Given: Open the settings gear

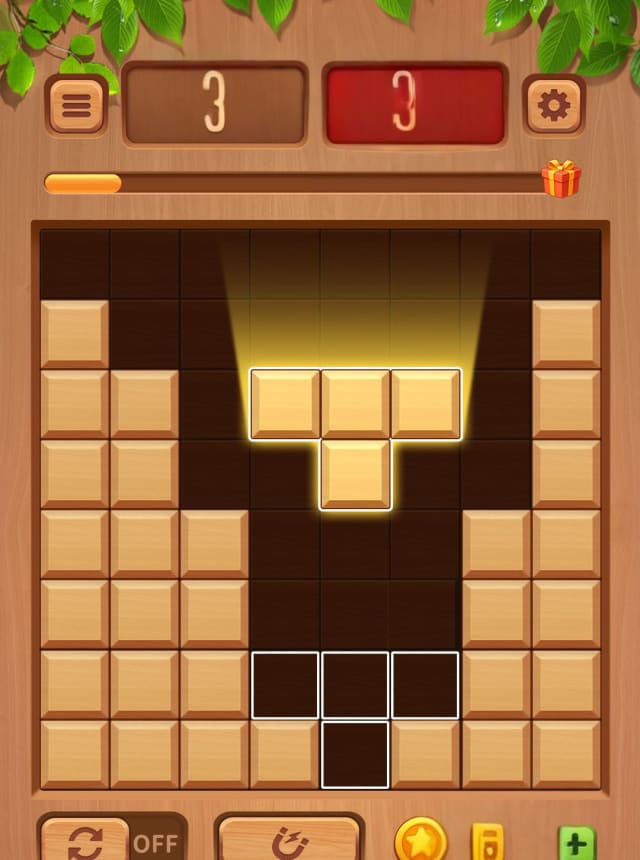Looking at the screenshot, I should [x=553, y=104].
